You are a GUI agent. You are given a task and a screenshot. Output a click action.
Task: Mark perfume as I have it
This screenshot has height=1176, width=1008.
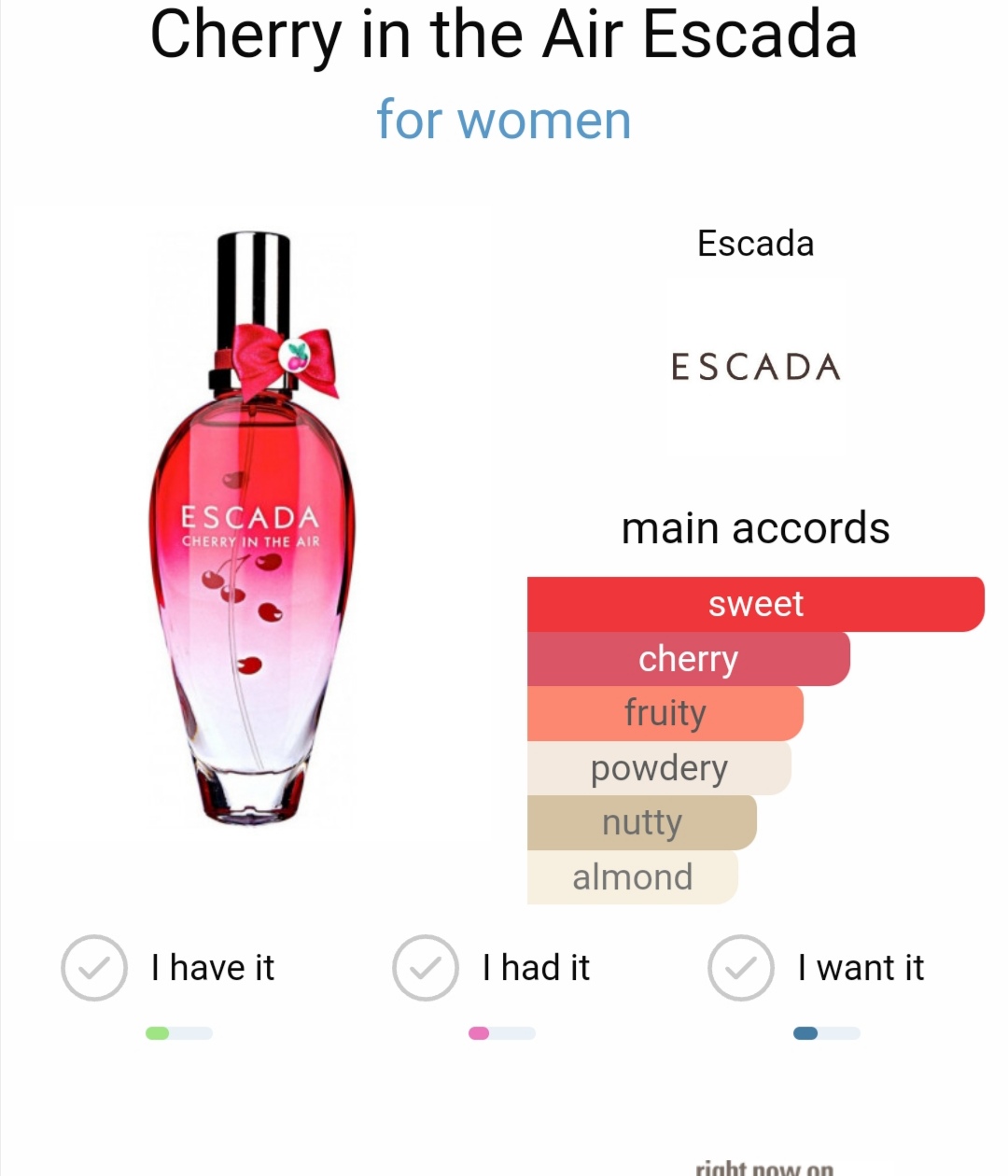[94, 968]
